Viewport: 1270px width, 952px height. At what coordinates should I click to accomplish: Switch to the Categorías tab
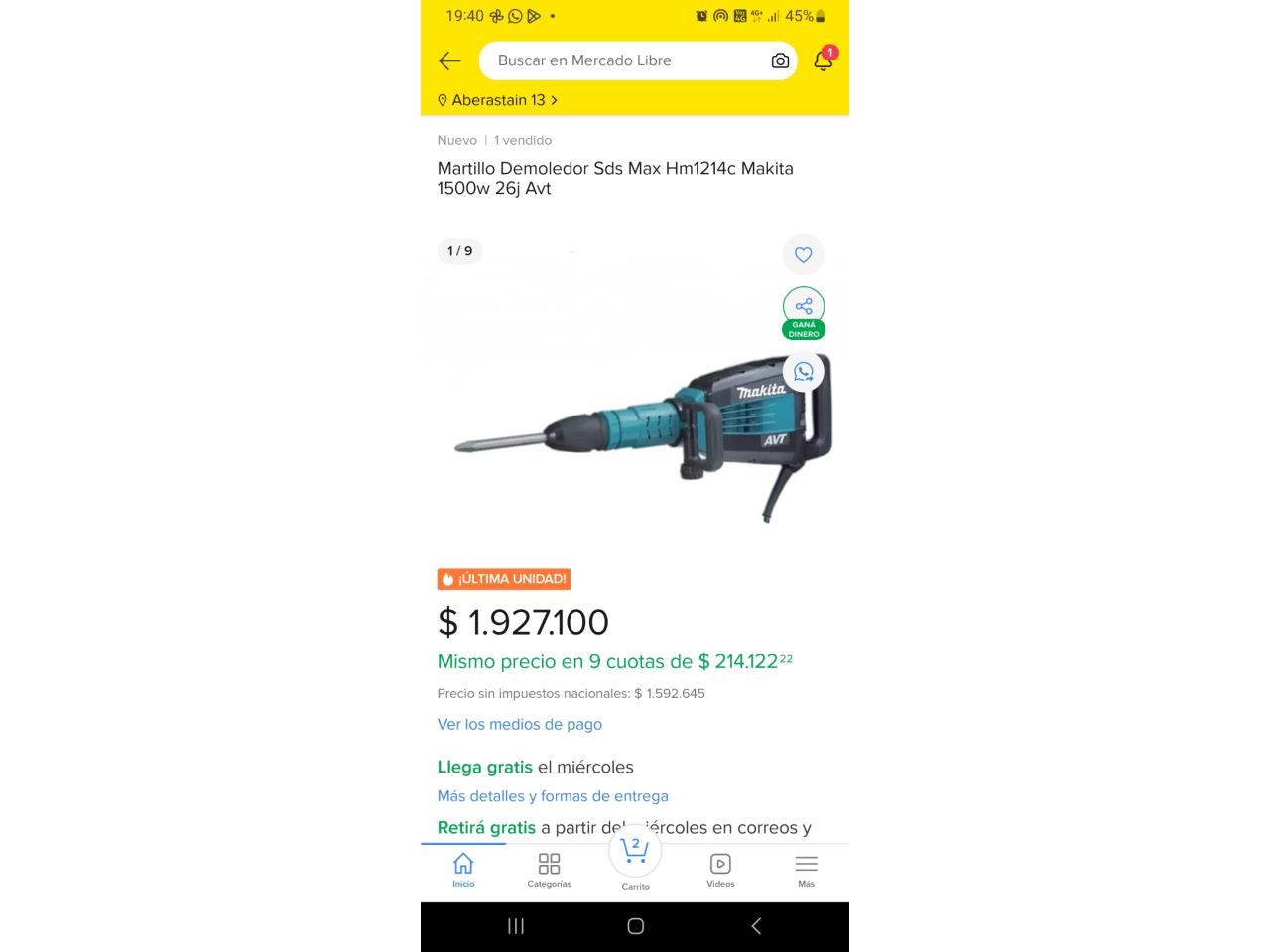[x=549, y=869]
